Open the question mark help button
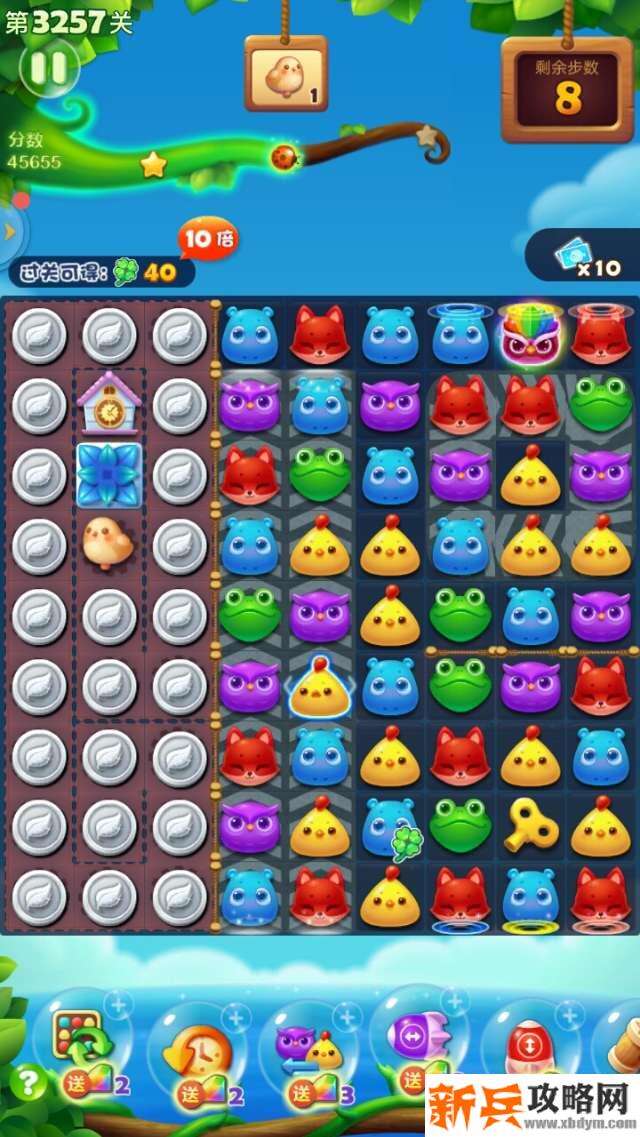This screenshot has width=640, height=1137. pos(26,1082)
